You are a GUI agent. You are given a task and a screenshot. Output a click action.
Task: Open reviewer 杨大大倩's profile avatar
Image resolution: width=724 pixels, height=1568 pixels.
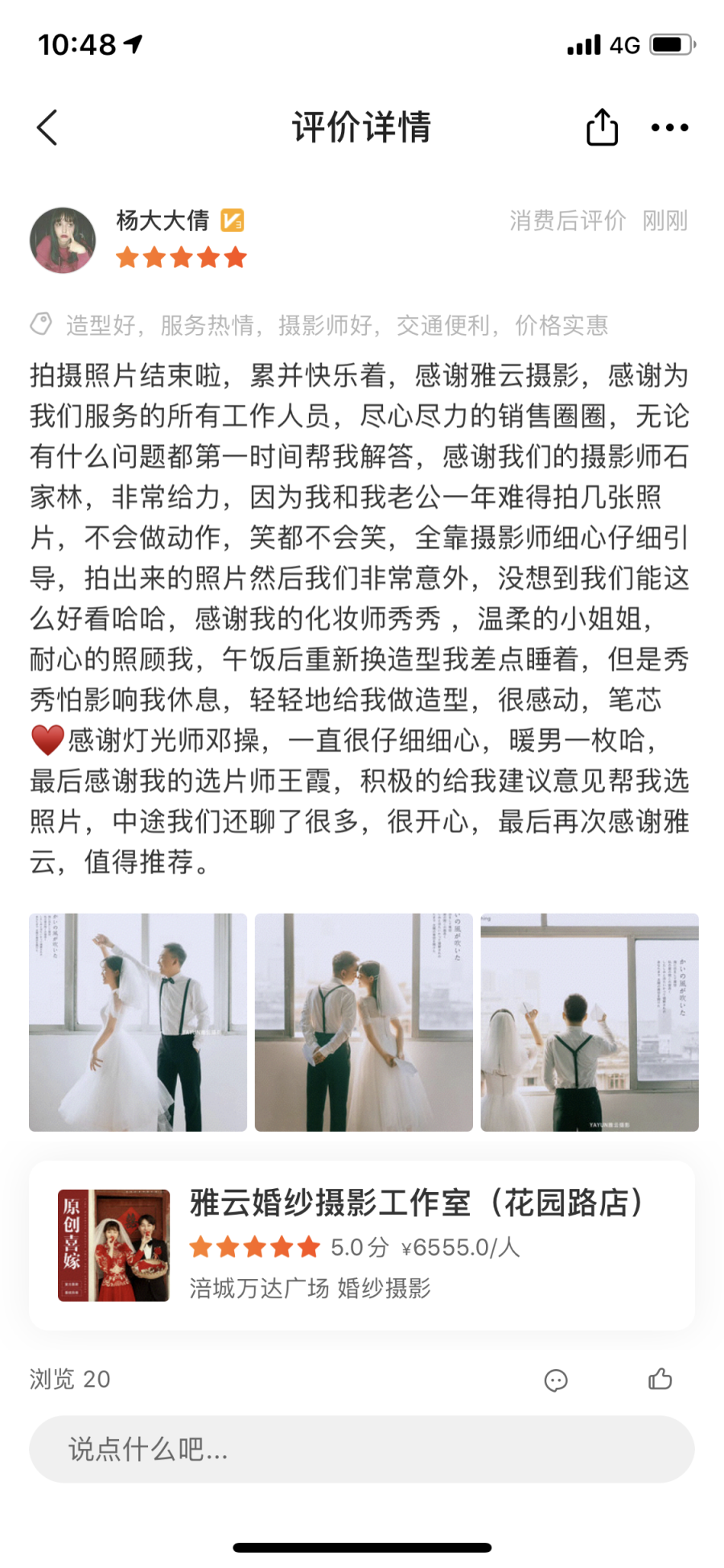pyautogui.click(x=63, y=240)
